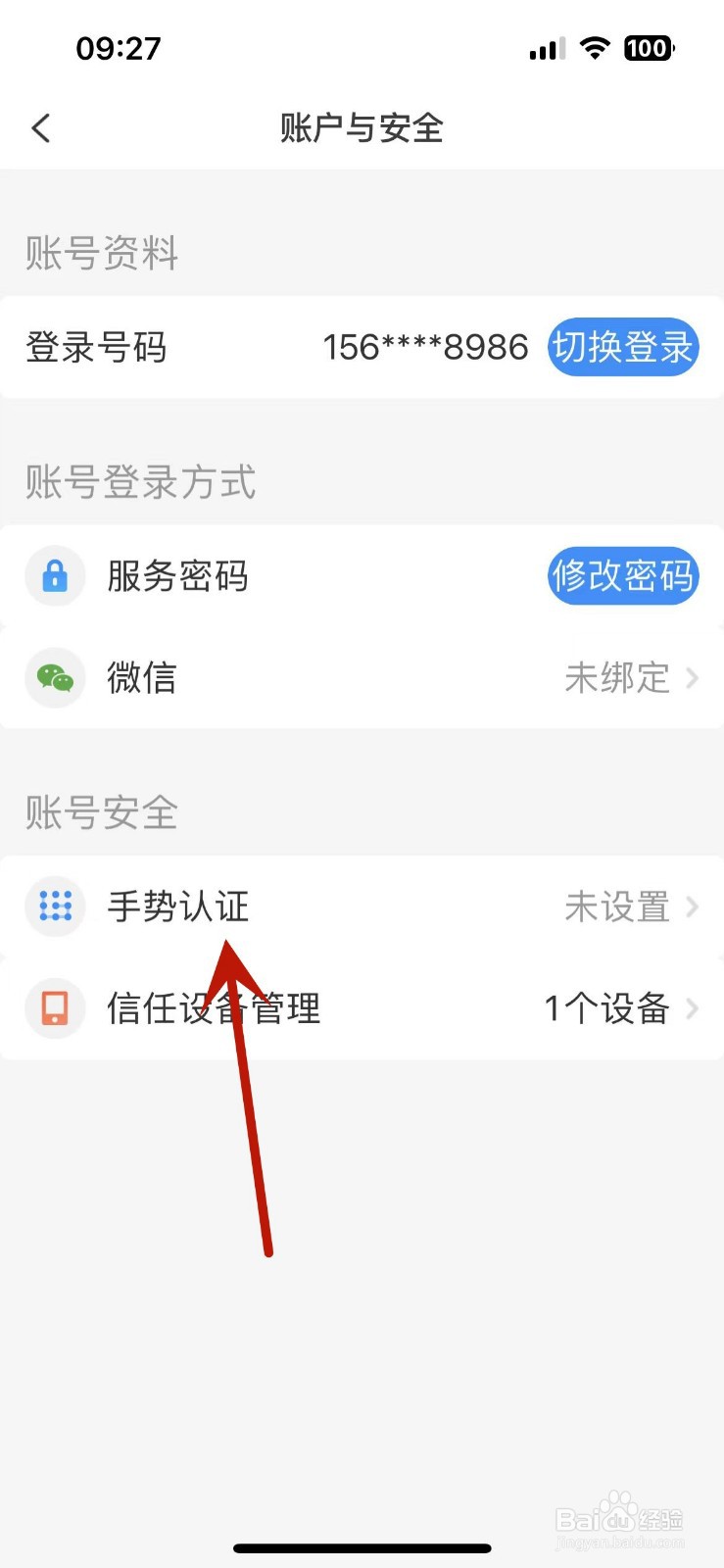Click the time 09:27 in status bar
724x1568 pixels.
pyautogui.click(x=120, y=46)
